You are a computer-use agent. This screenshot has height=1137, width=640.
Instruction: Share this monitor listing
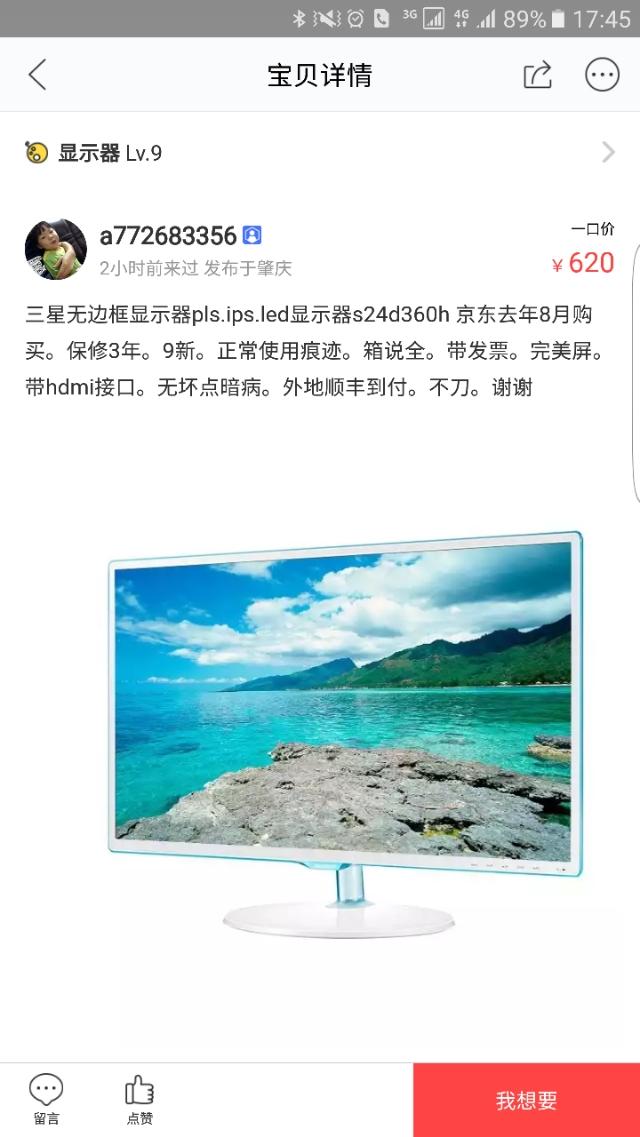pyautogui.click(x=537, y=75)
